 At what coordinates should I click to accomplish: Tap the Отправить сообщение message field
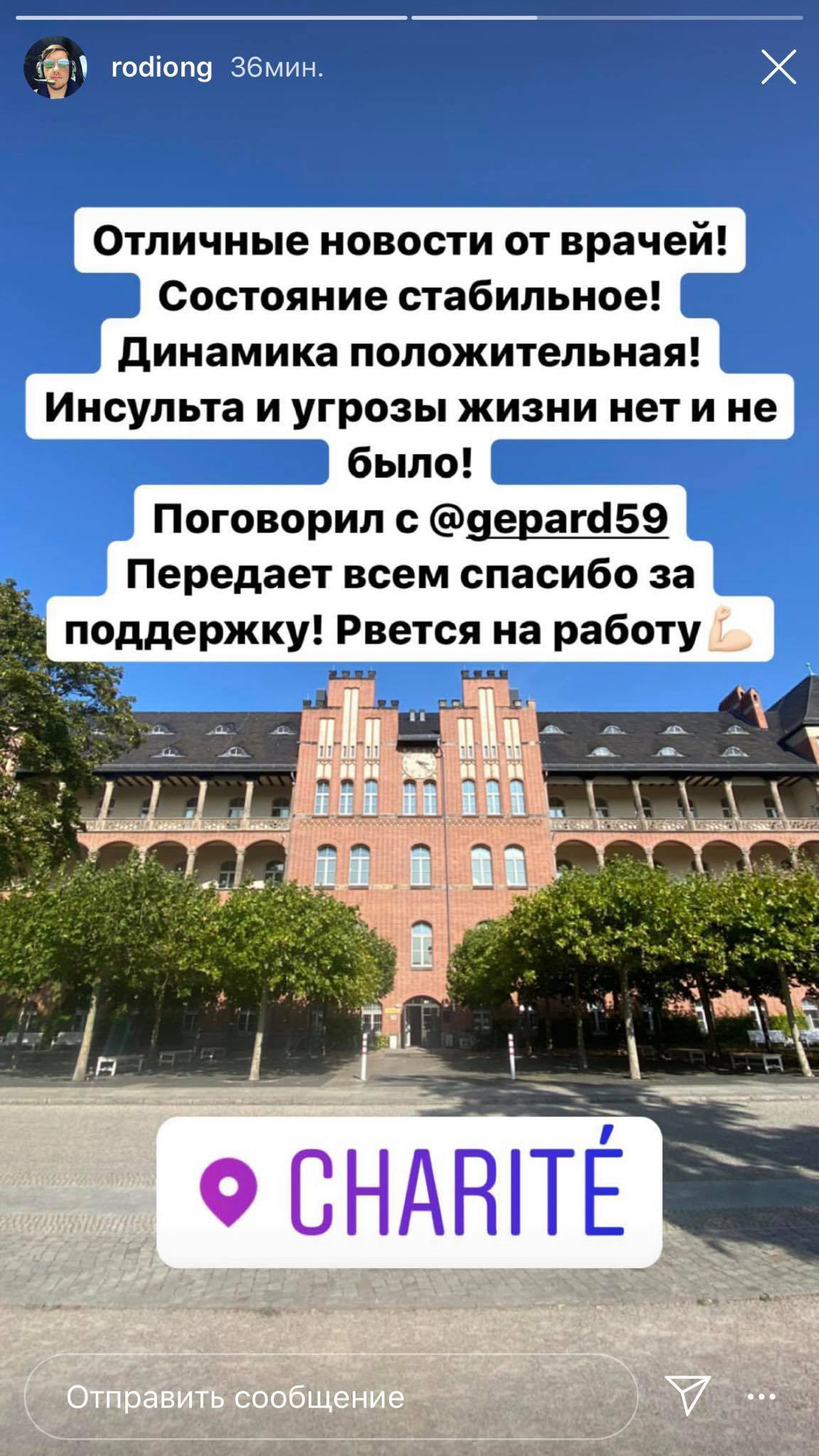[x=331, y=1397]
